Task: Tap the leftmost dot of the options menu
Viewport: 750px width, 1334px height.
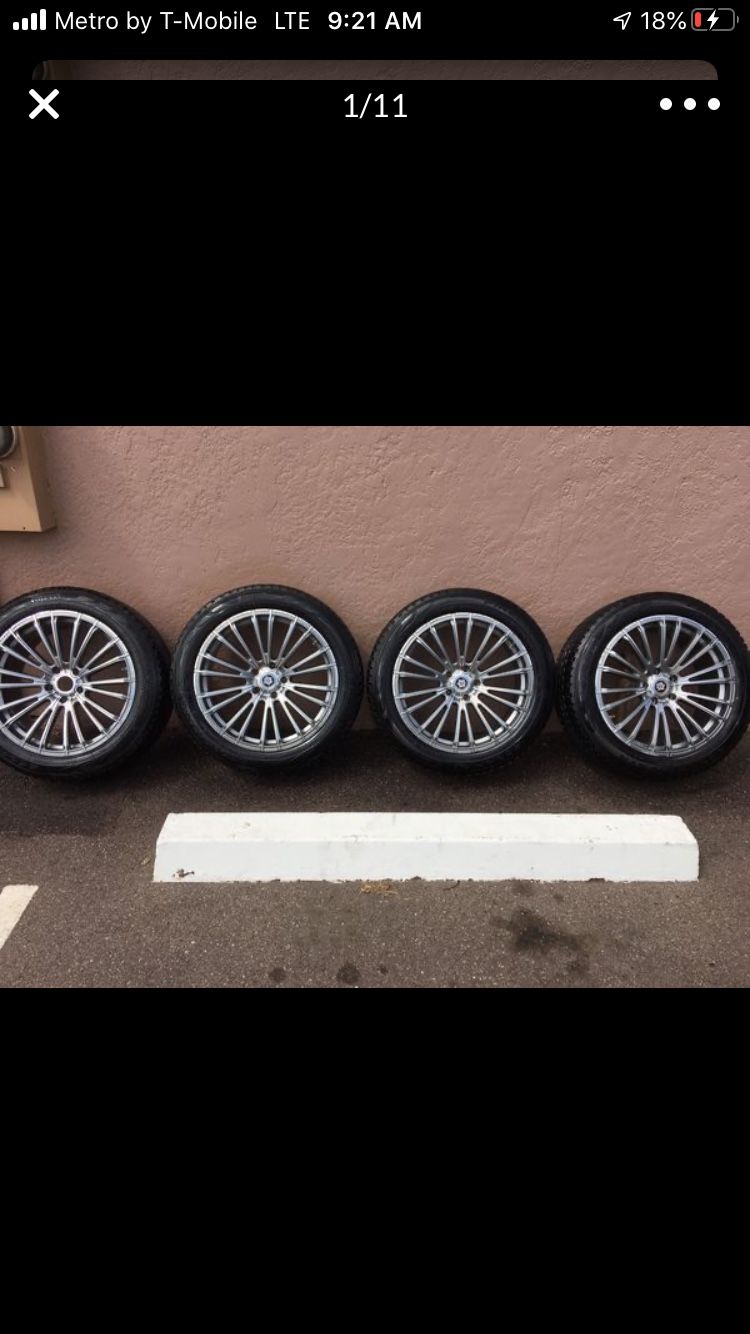Action: click(x=664, y=104)
